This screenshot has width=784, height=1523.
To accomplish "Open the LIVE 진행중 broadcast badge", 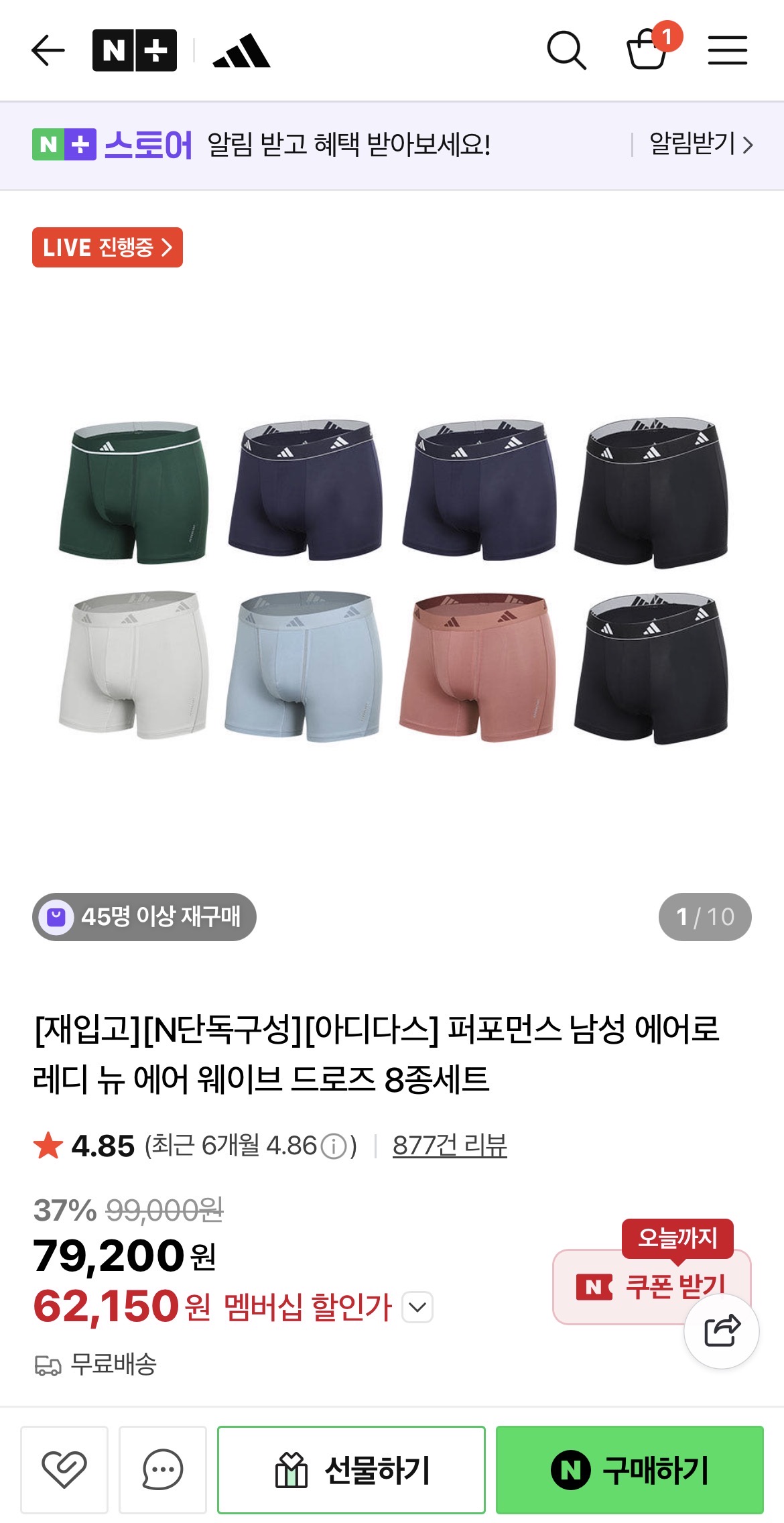I will click(107, 247).
